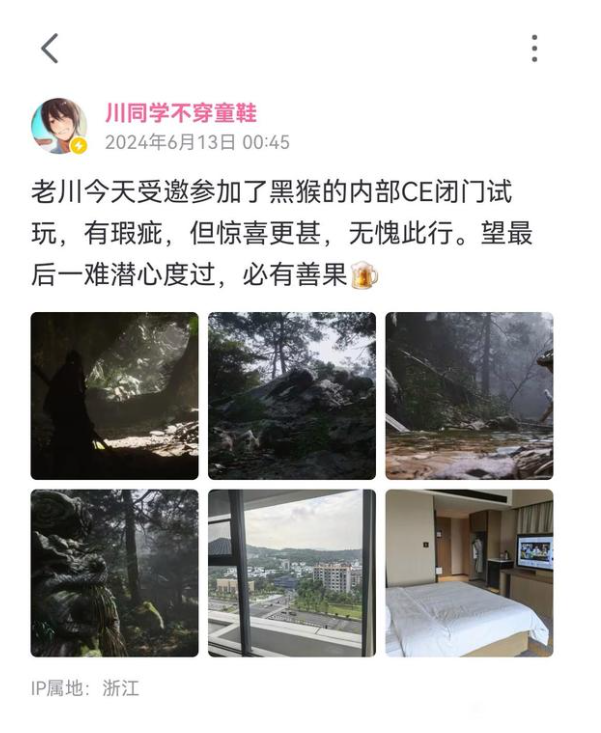Tap the username 川同学不穿童鞋
The width and height of the screenshot is (601, 733).
[181, 113]
